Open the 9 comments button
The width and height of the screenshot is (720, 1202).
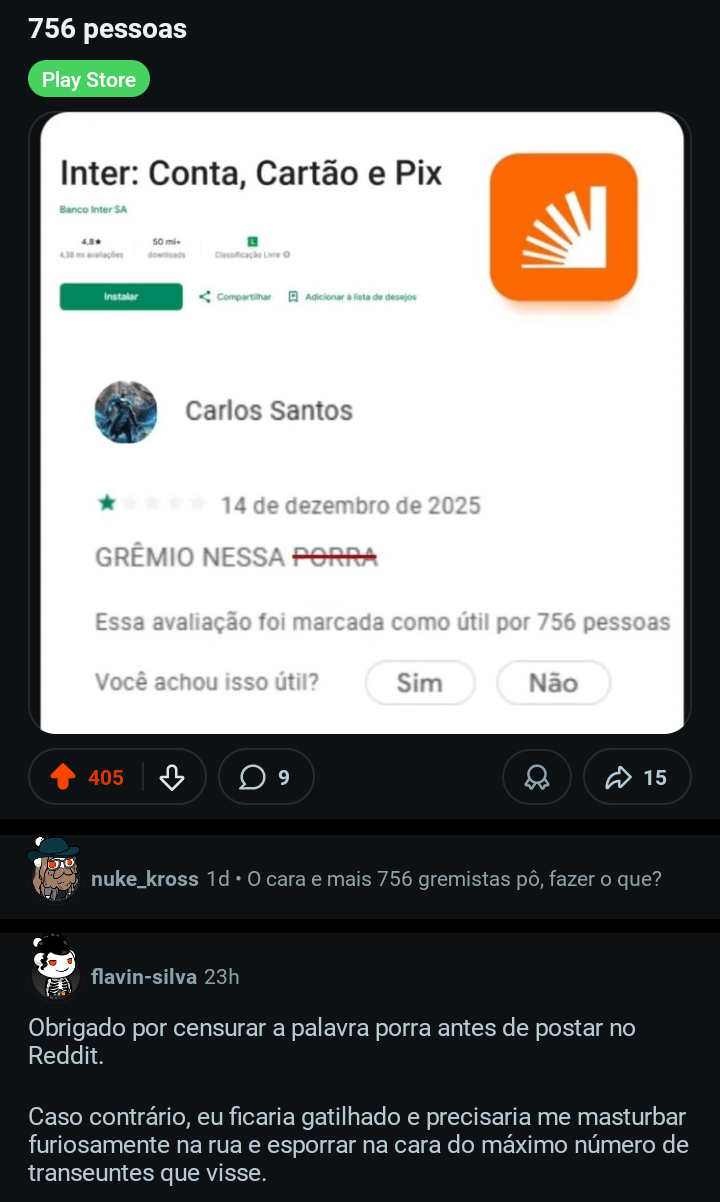266,777
